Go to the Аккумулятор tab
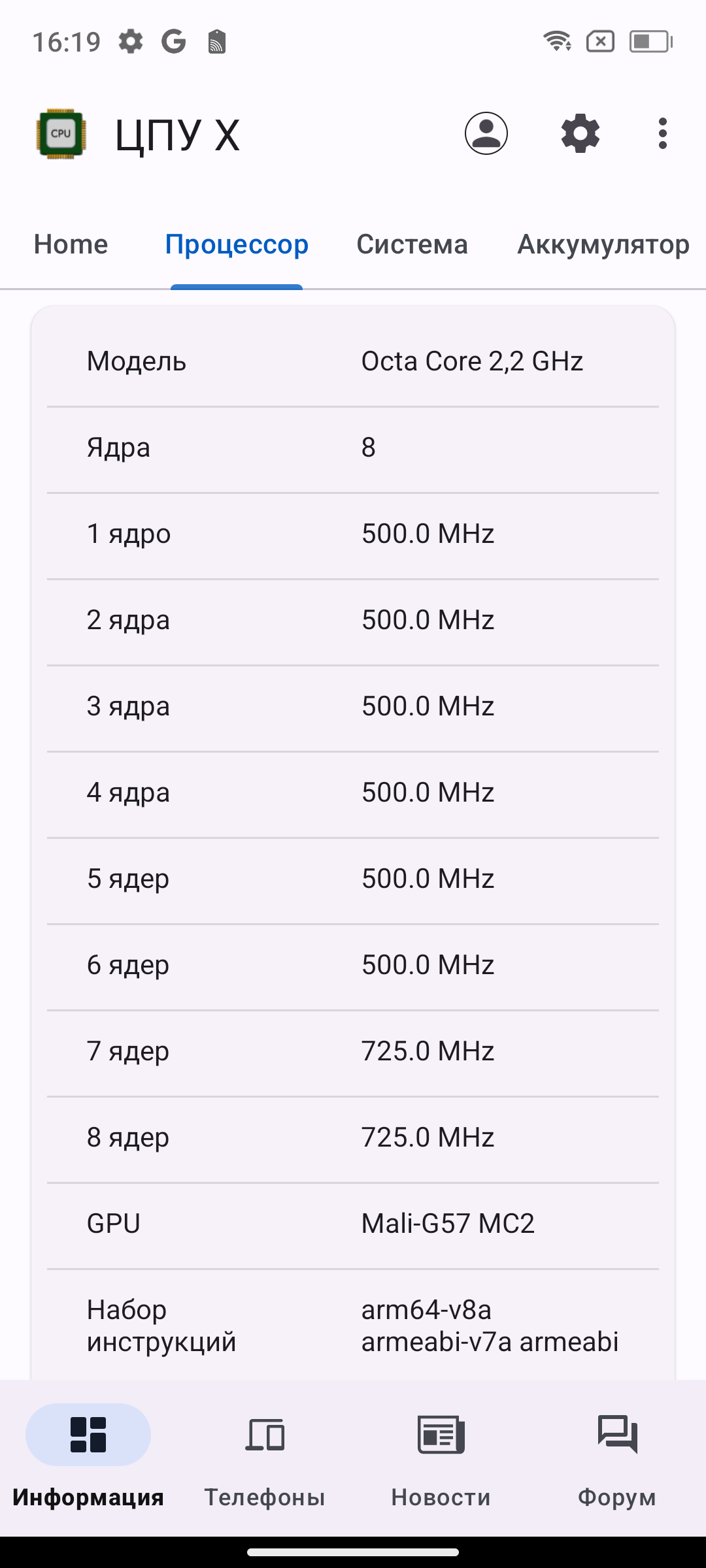 coord(603,244)
